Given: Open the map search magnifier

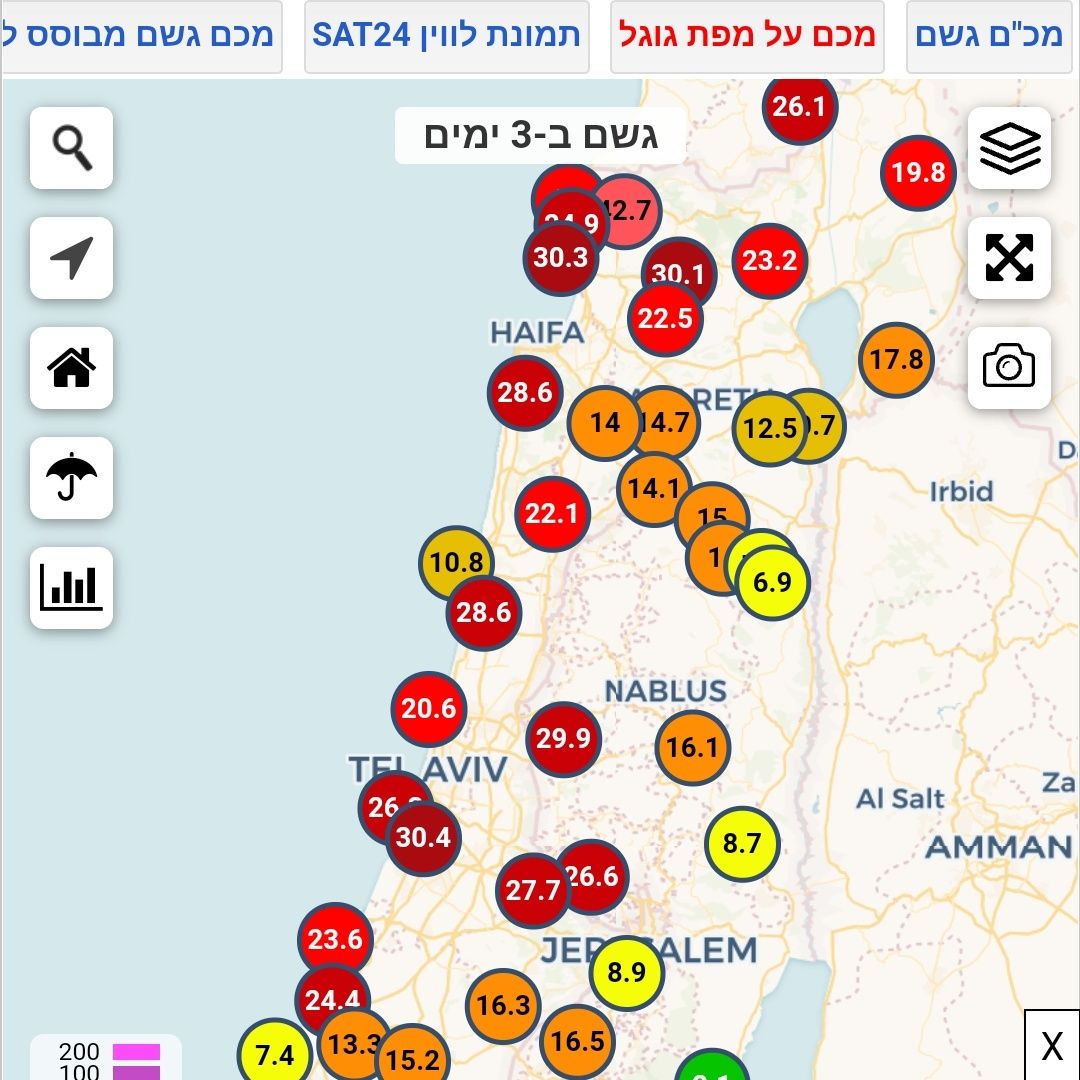Looking at the screenshot, I should tap(71, 148).
